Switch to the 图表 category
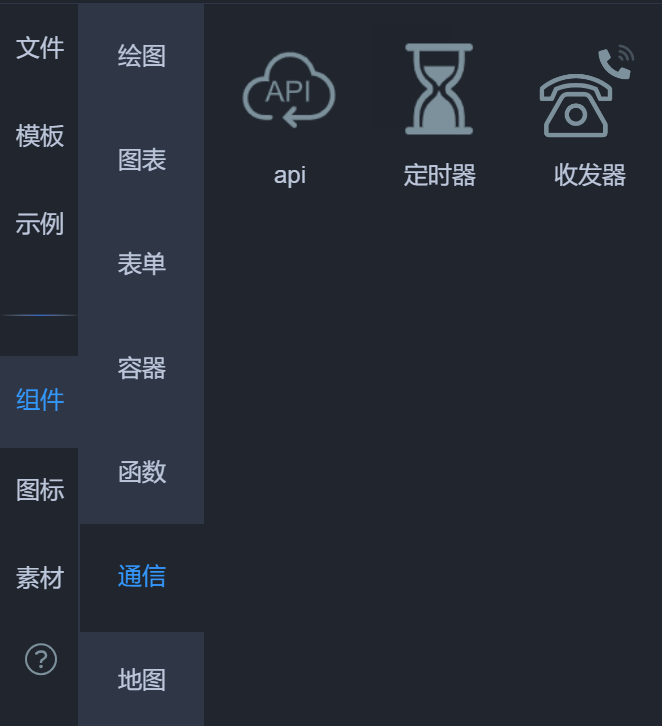 [141, 160]
